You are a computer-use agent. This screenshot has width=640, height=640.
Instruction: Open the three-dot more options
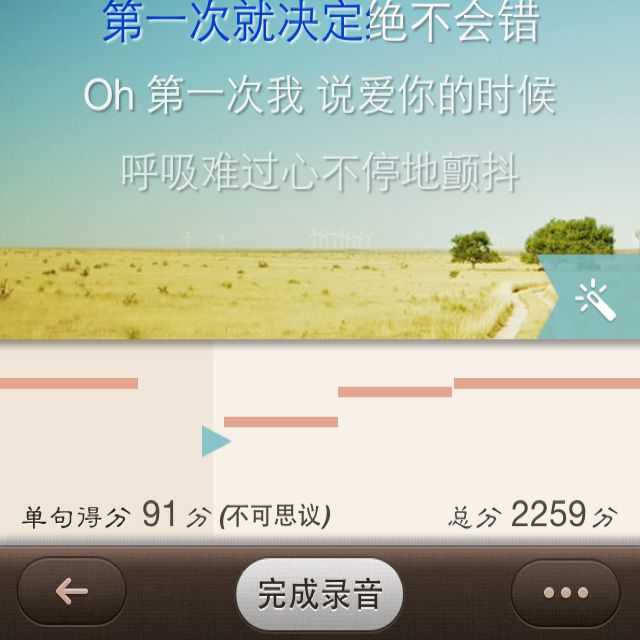565,592
